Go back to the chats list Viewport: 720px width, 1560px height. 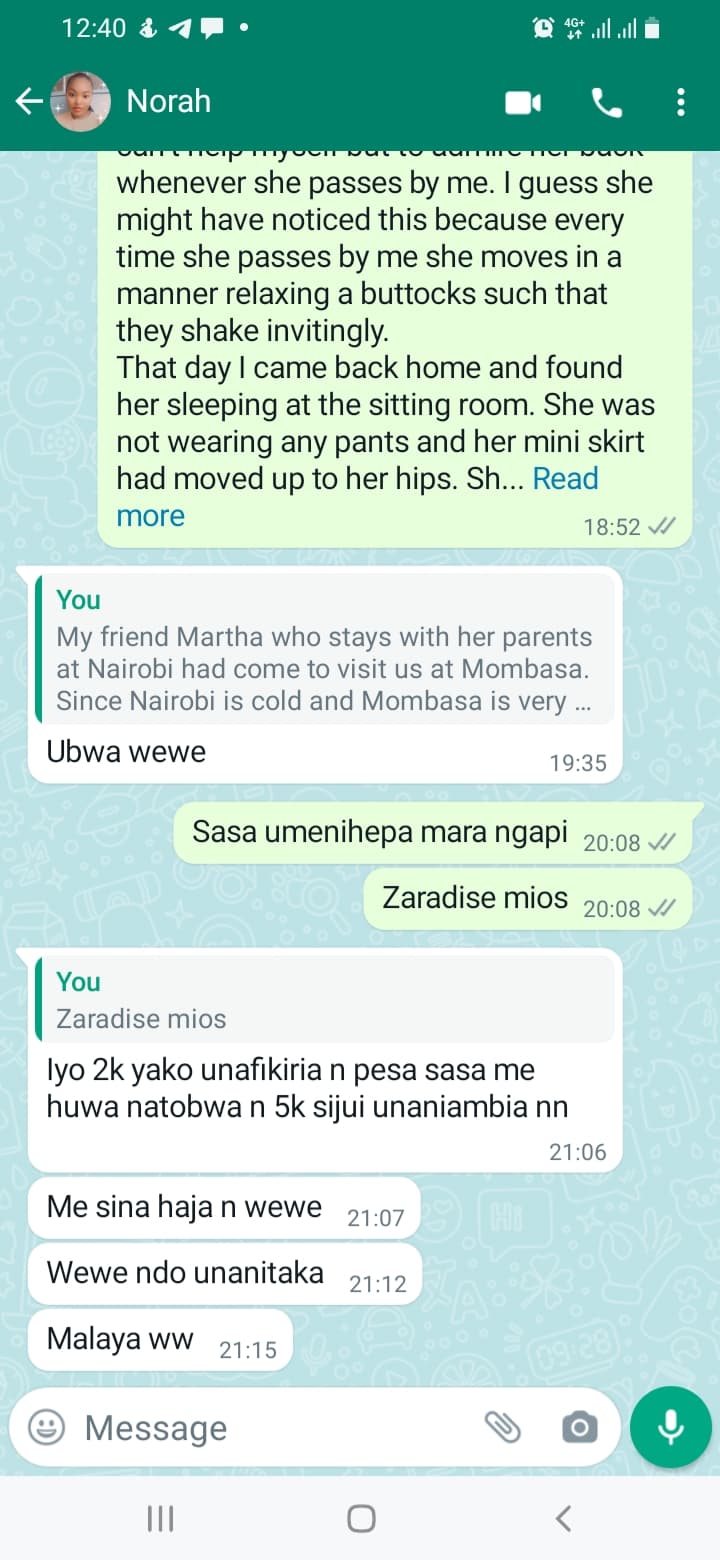pyautogui.click(x=28, y=101)
